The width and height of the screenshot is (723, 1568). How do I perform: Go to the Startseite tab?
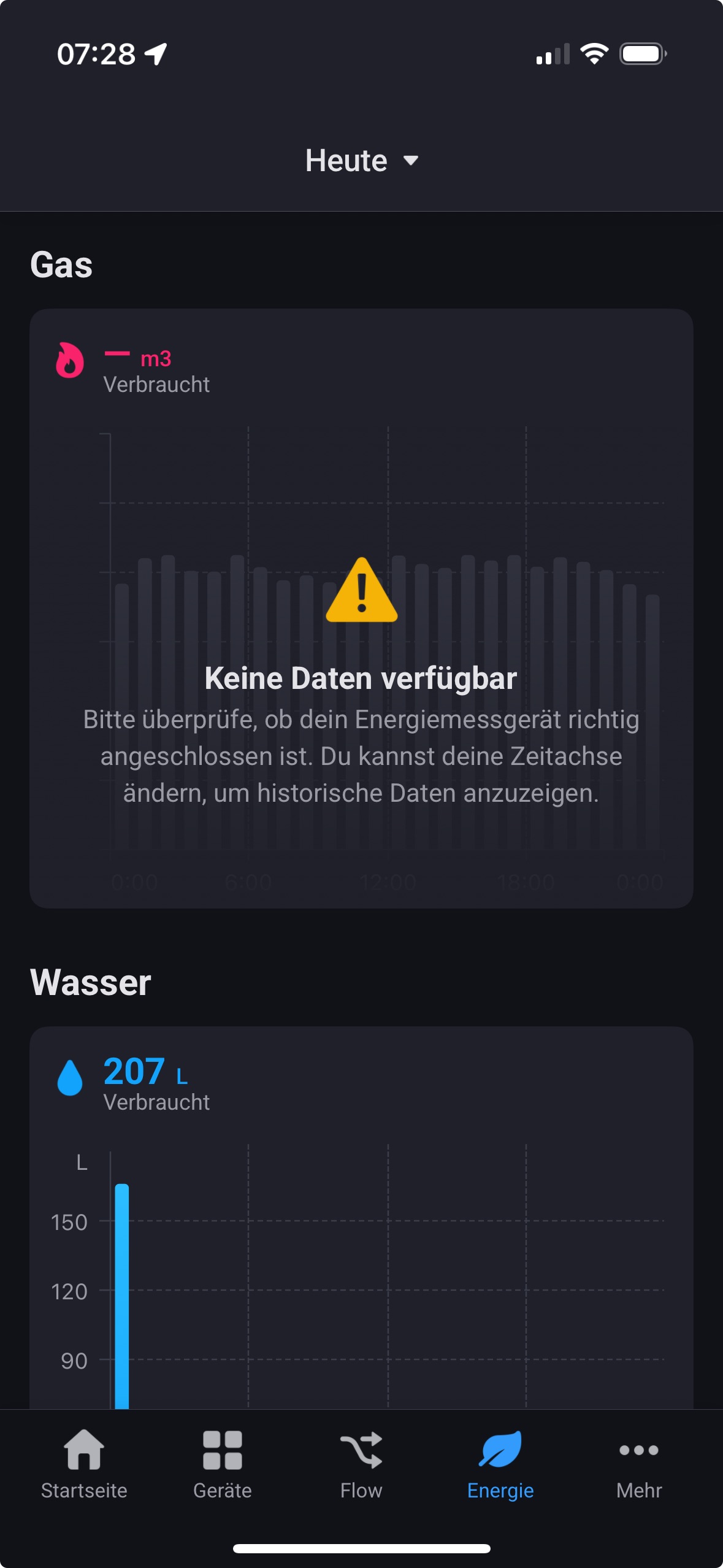coord(84,1464)
